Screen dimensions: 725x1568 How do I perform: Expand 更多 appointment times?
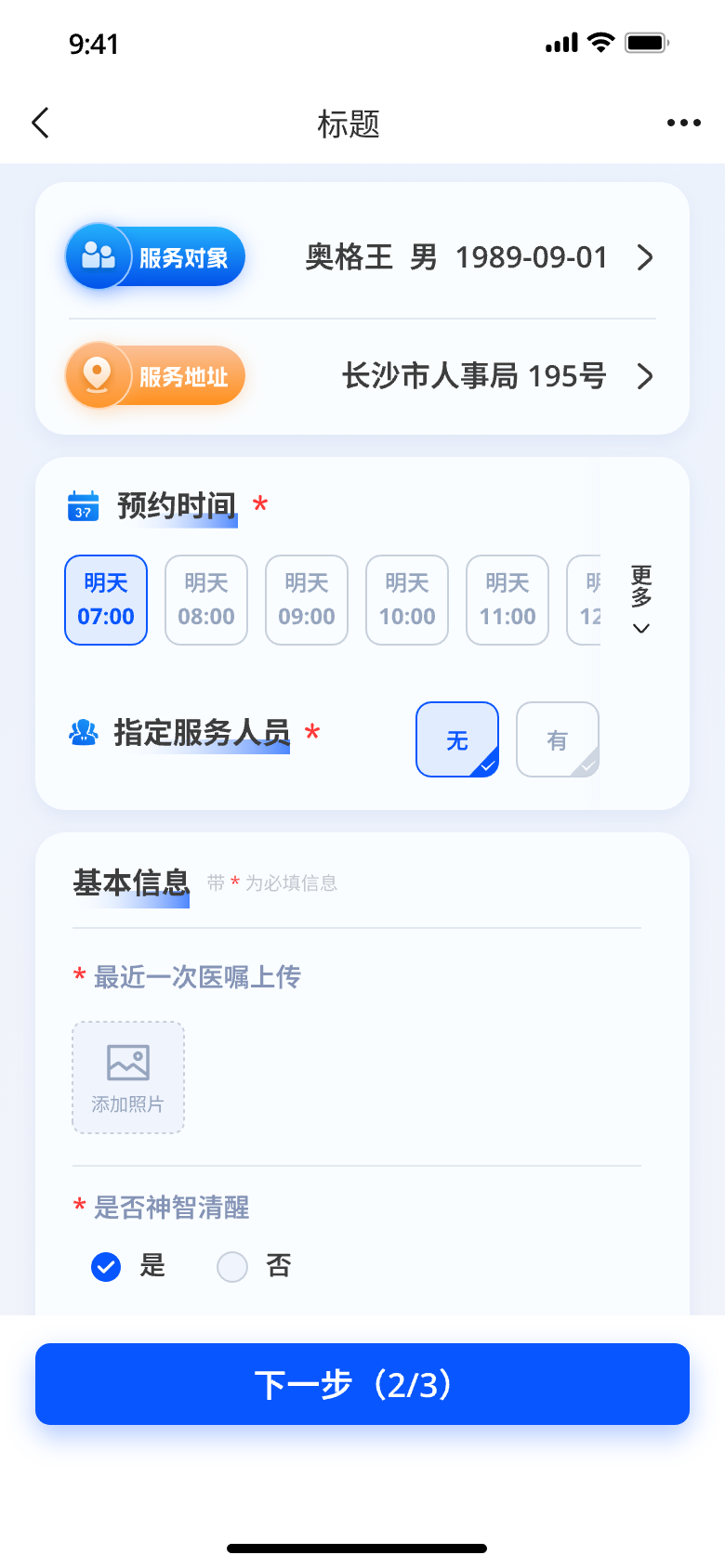tap(641, 599)
